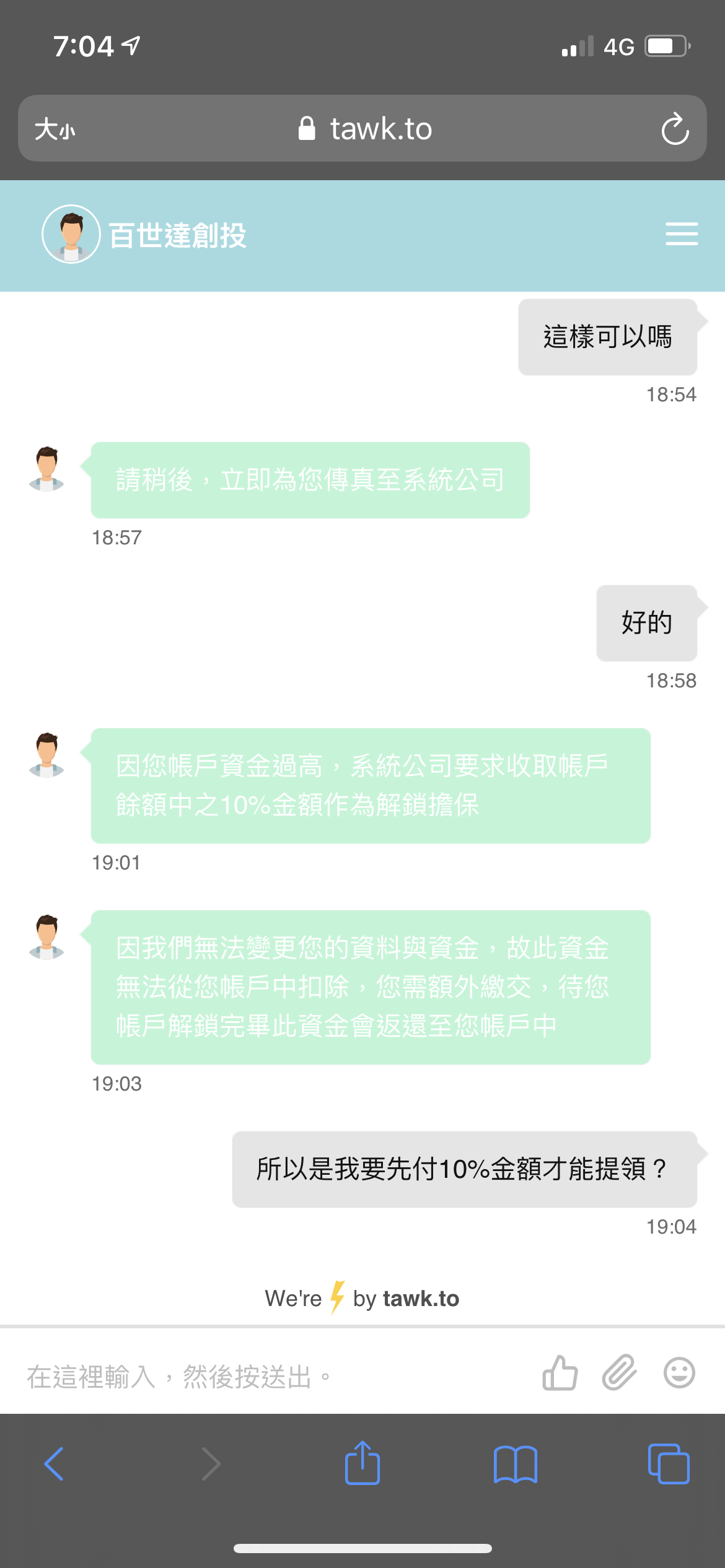Attach a file with the paperclip icon

[x=619, y=1372]
